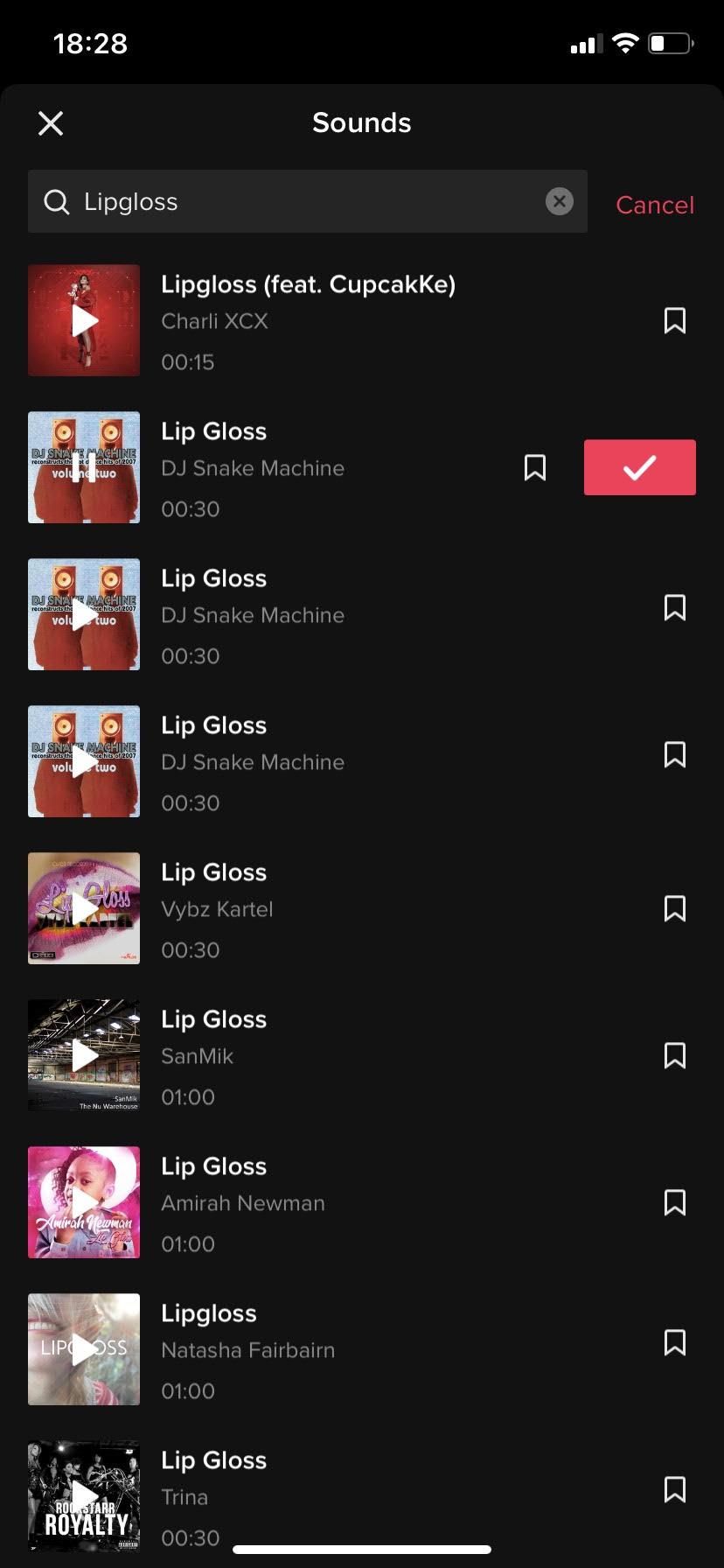This screenshot has height=1568, width=724.
Task: Play Lip Gloss by Trina
Action: (84, 1494)
